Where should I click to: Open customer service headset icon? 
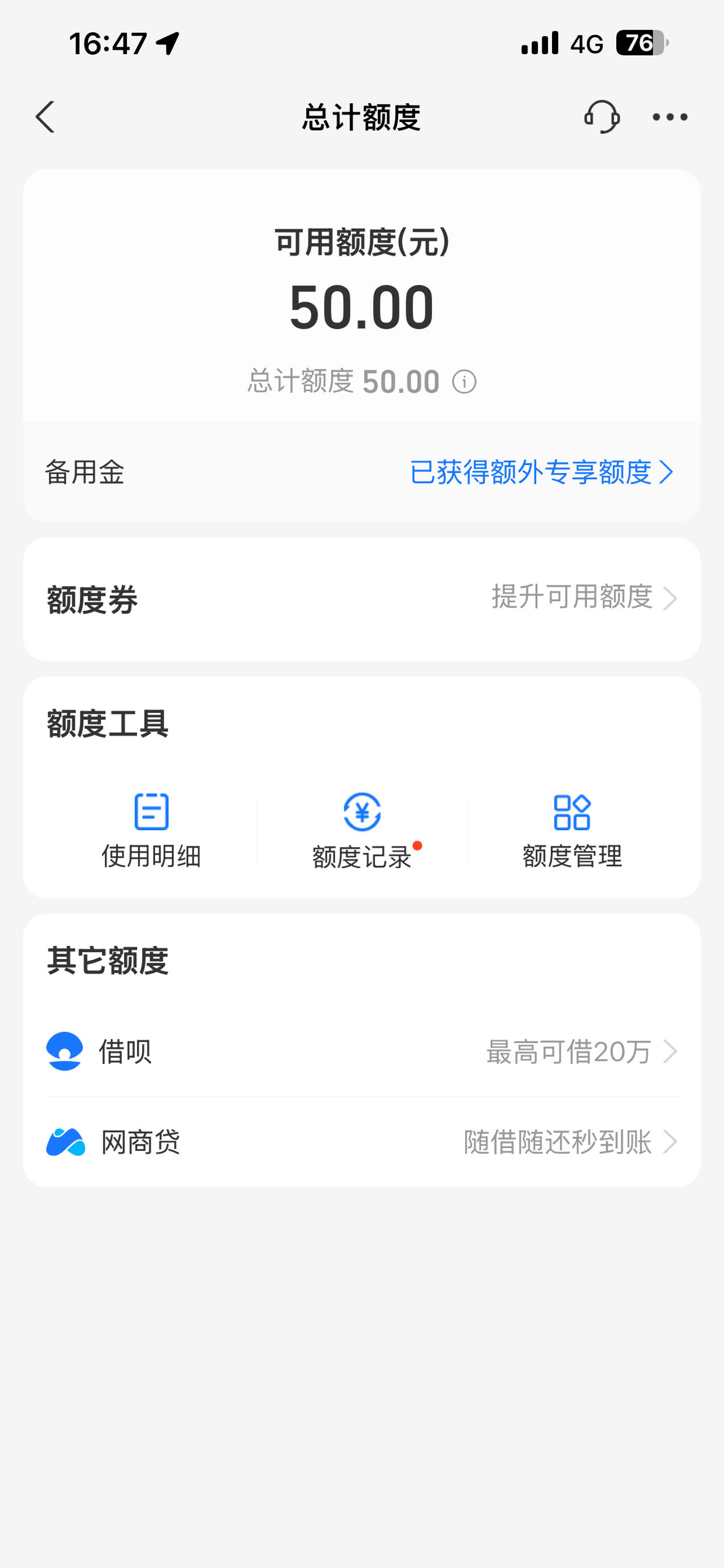(602, 117)
